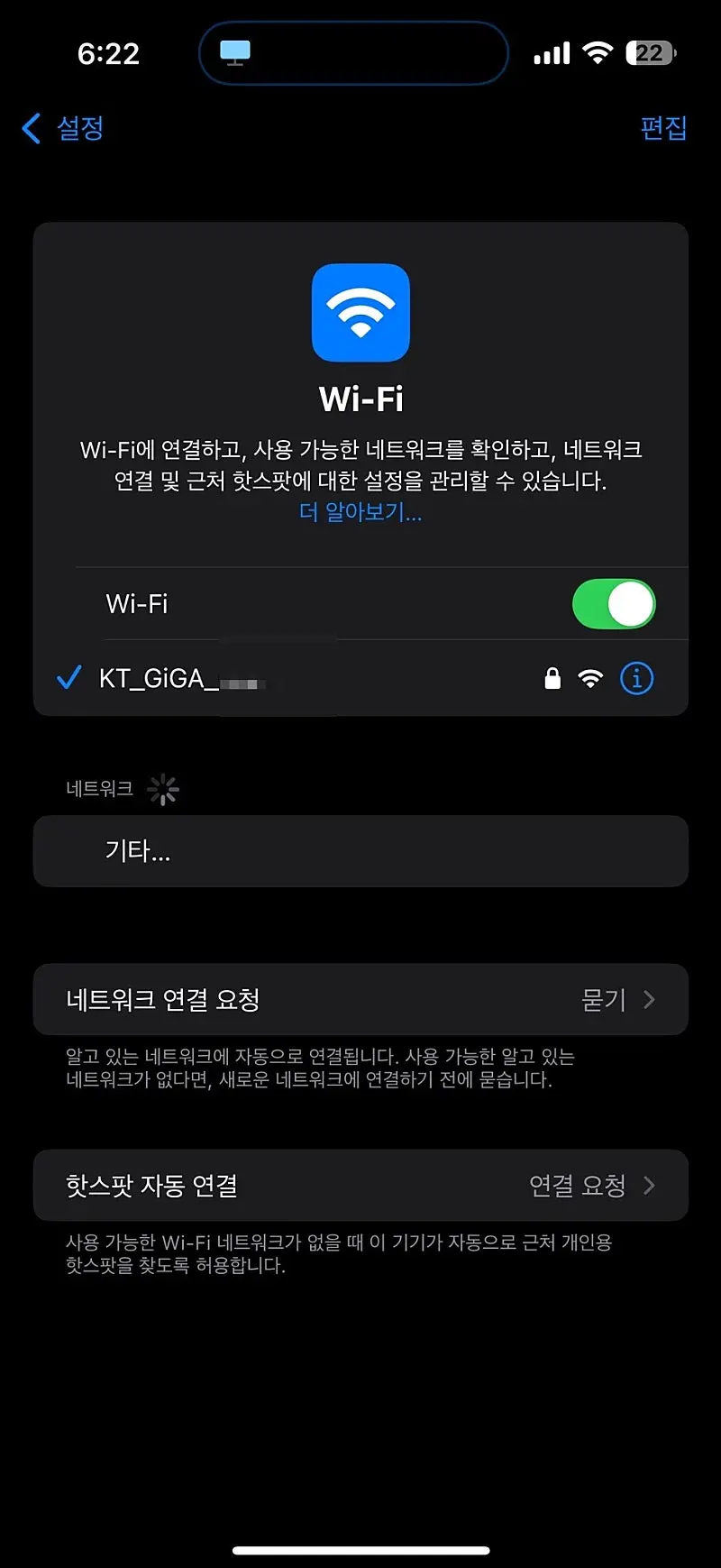Turn off the Wi-Fi switch

[x=614, y=604]
